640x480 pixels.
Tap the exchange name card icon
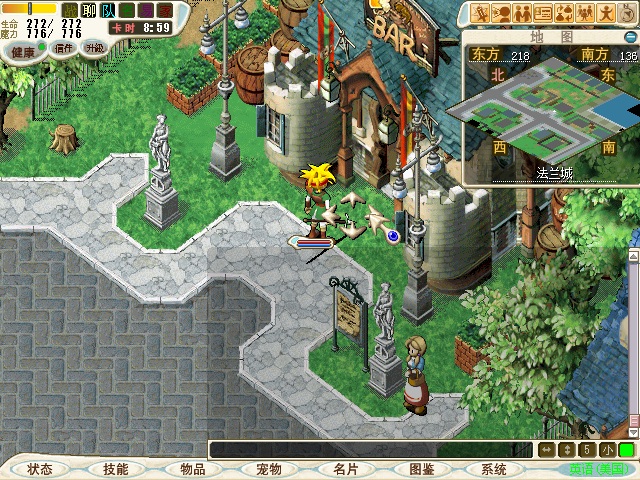(543, 13)
